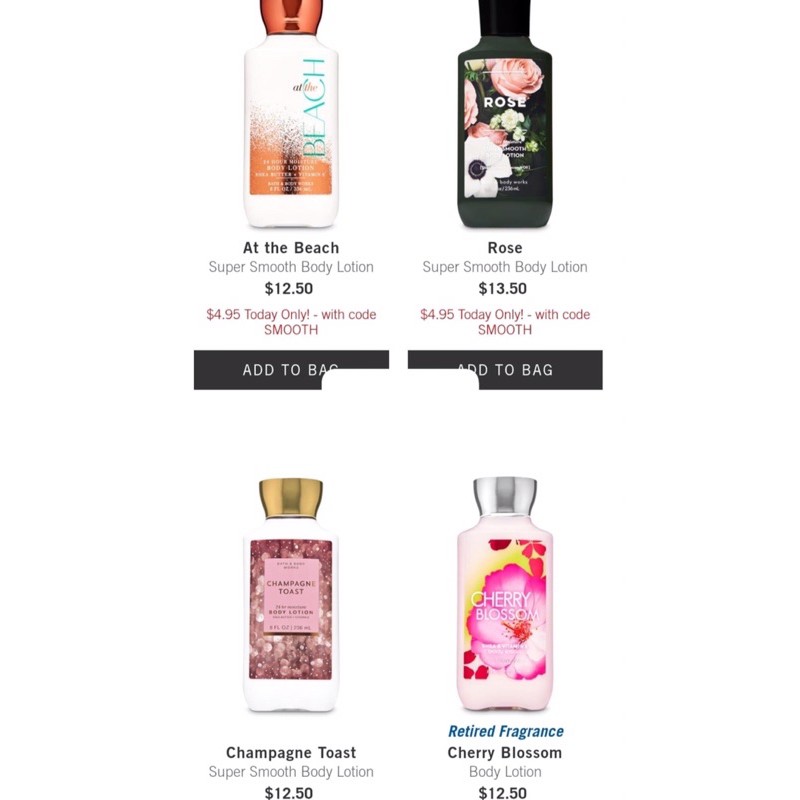View Champagne Toast body lotion details
The height and width of the screenshot is (800, 800).
coord(291,752)
